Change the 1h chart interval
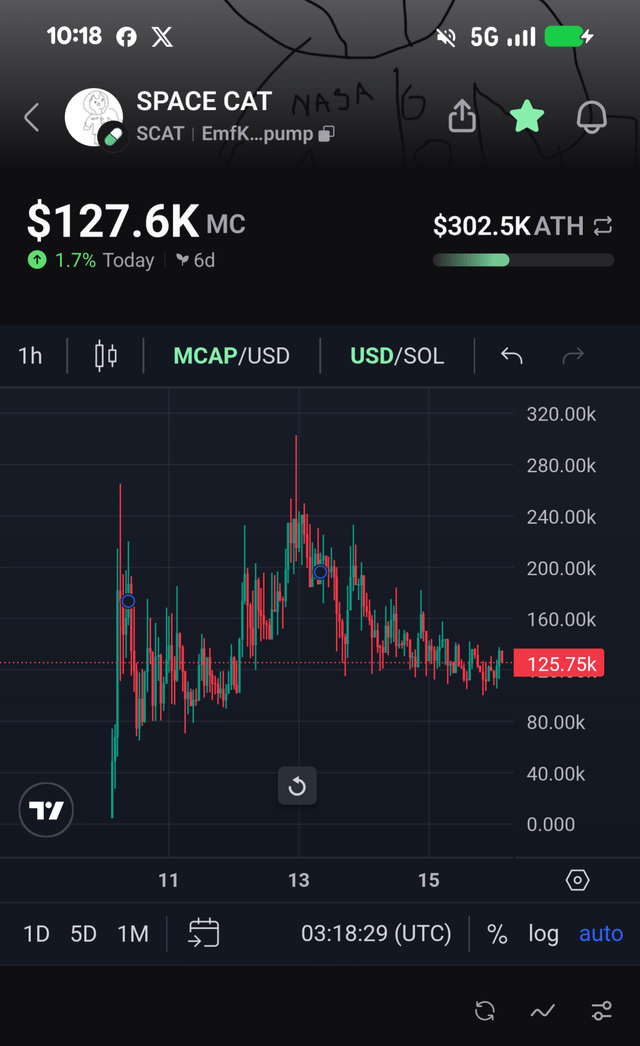 (31, 356)
